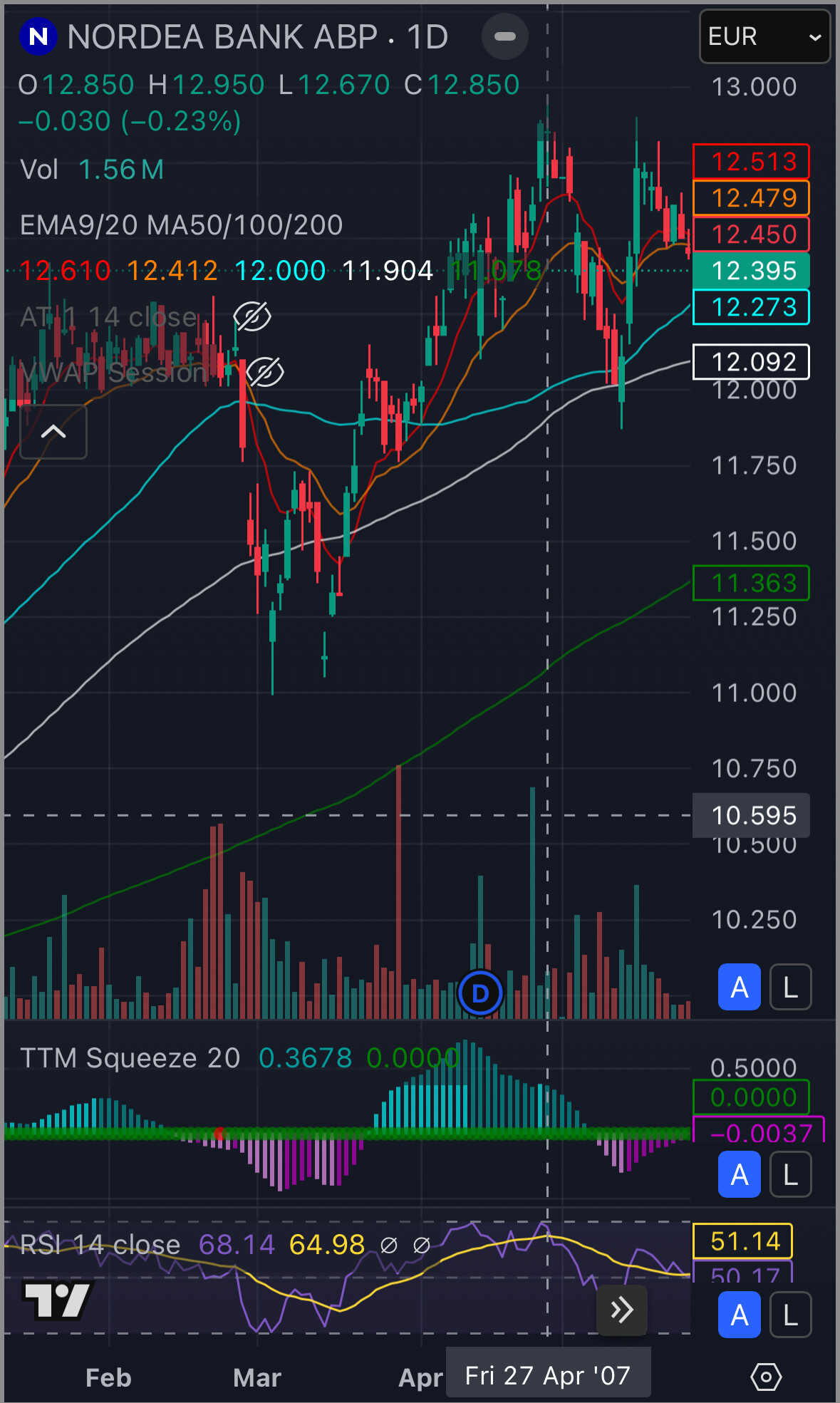This screenshot has height=1403, width=840.
Task: Unhide the ATR 14 close indicator
Action: click(252, 316)
